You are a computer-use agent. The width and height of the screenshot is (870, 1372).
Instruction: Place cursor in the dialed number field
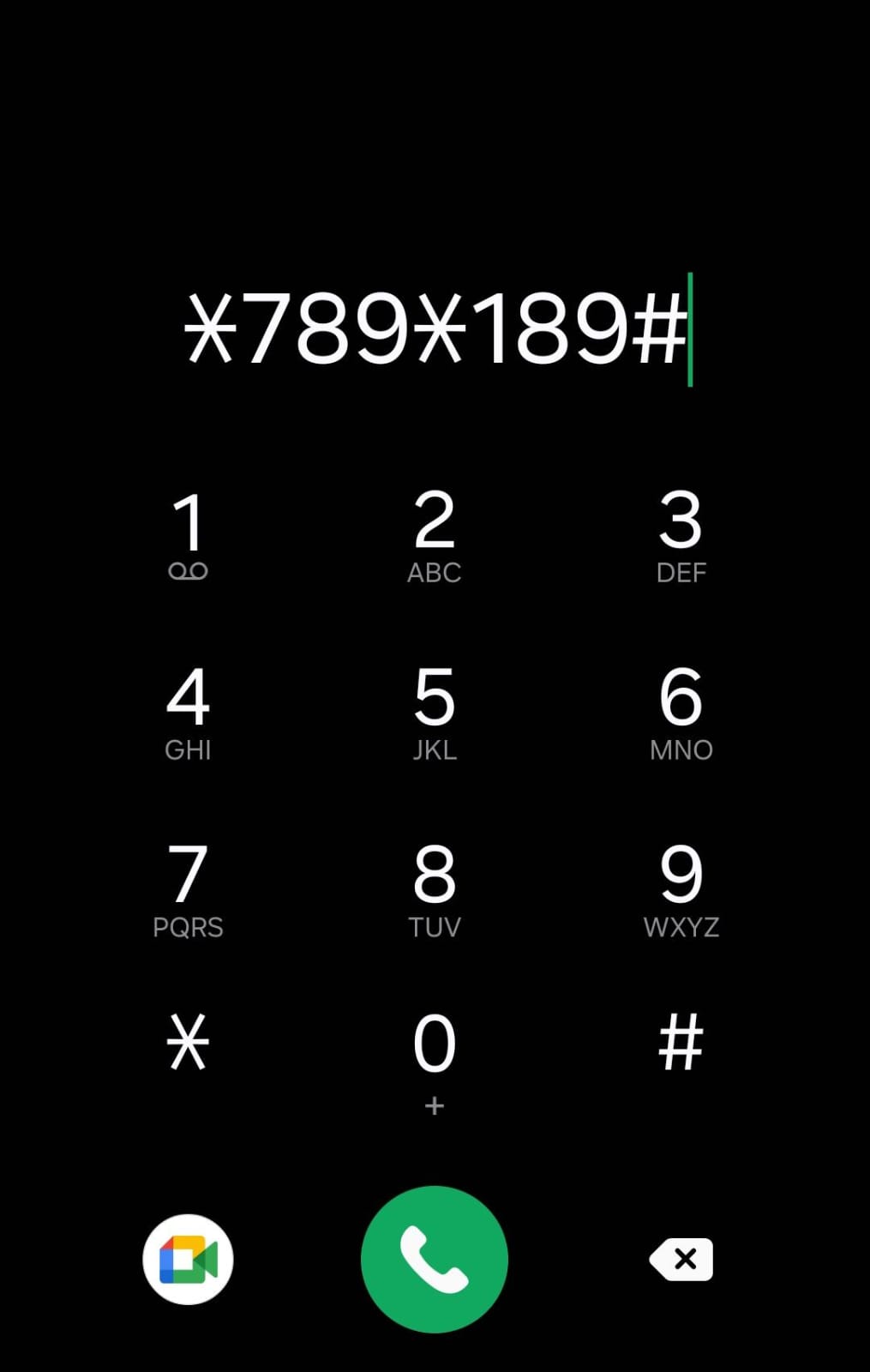pos(435,329)
